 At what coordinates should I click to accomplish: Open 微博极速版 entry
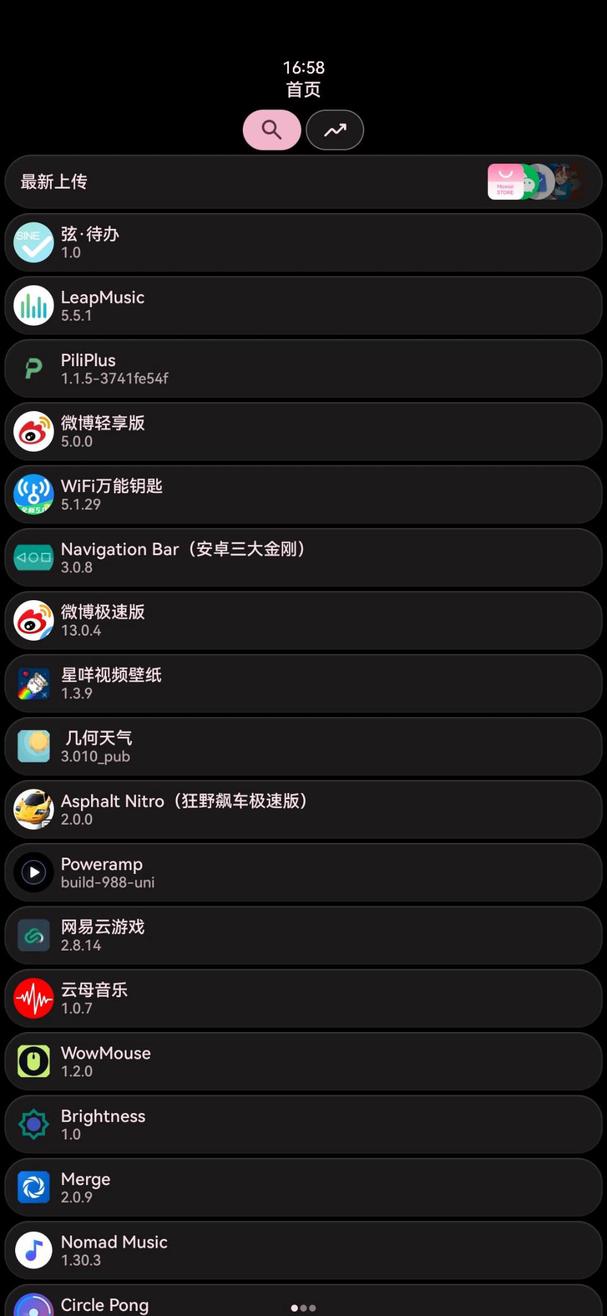(303, 621)
